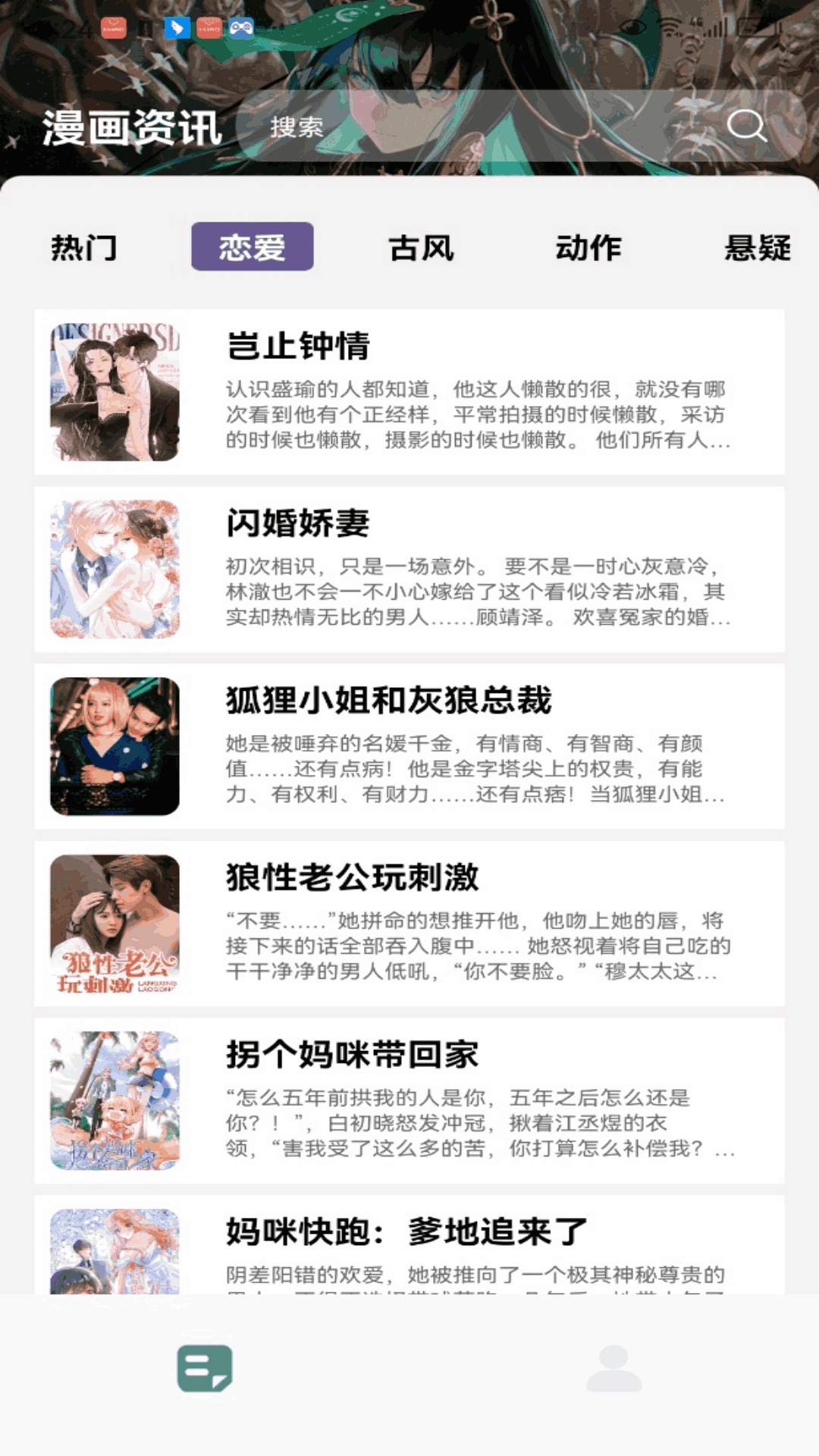Open the comic 闪婚娇妻
This screenshot has height=1456, width=819.
pyautogui.click(x=409, y=570)
